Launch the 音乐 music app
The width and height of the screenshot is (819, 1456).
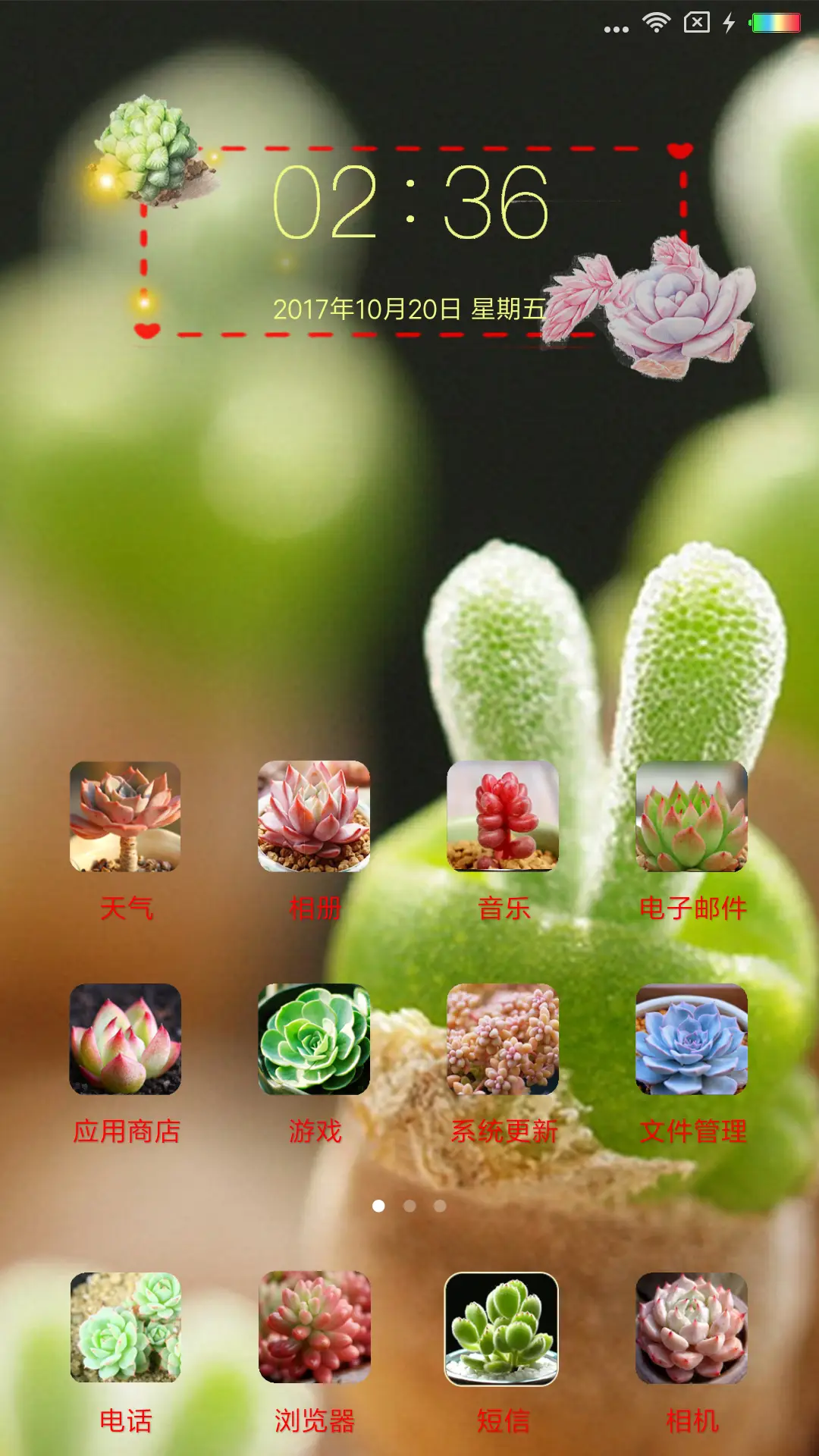pos(503,817)
